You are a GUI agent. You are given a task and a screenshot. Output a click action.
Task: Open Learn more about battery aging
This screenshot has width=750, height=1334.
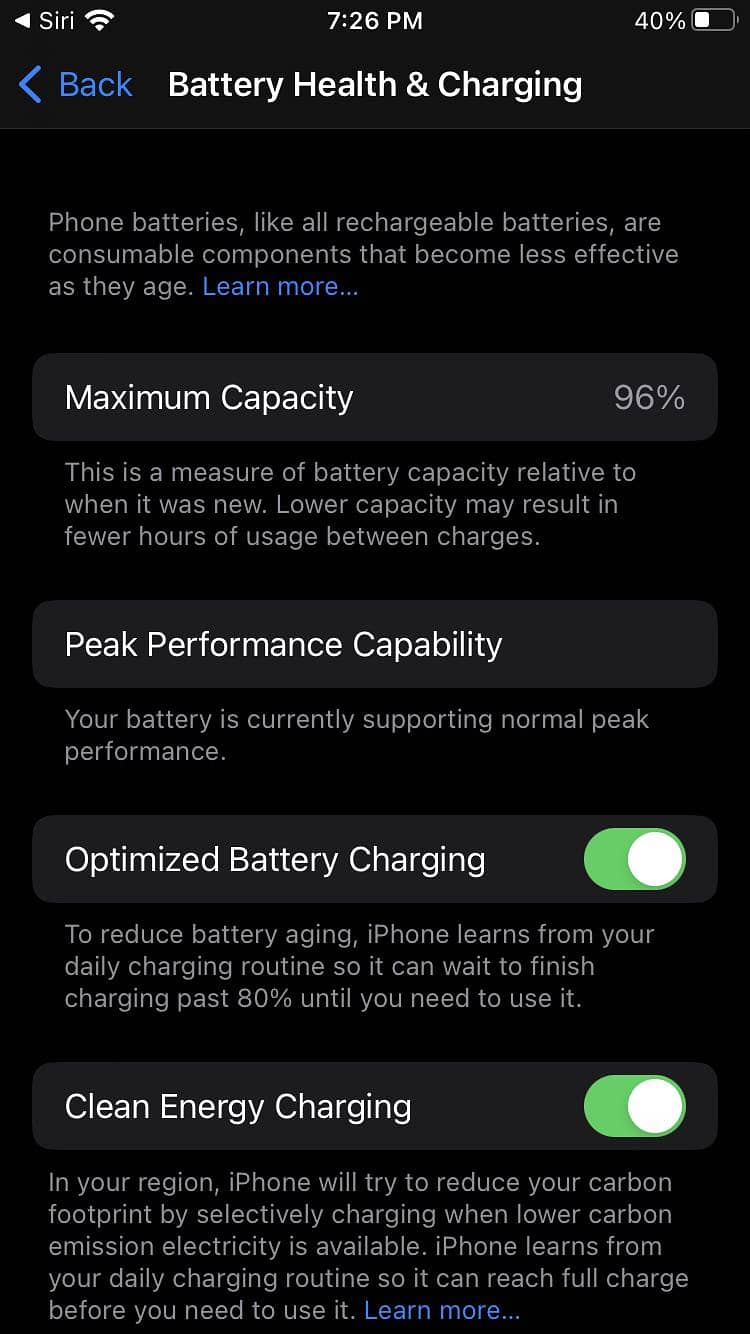pos(280,287)
